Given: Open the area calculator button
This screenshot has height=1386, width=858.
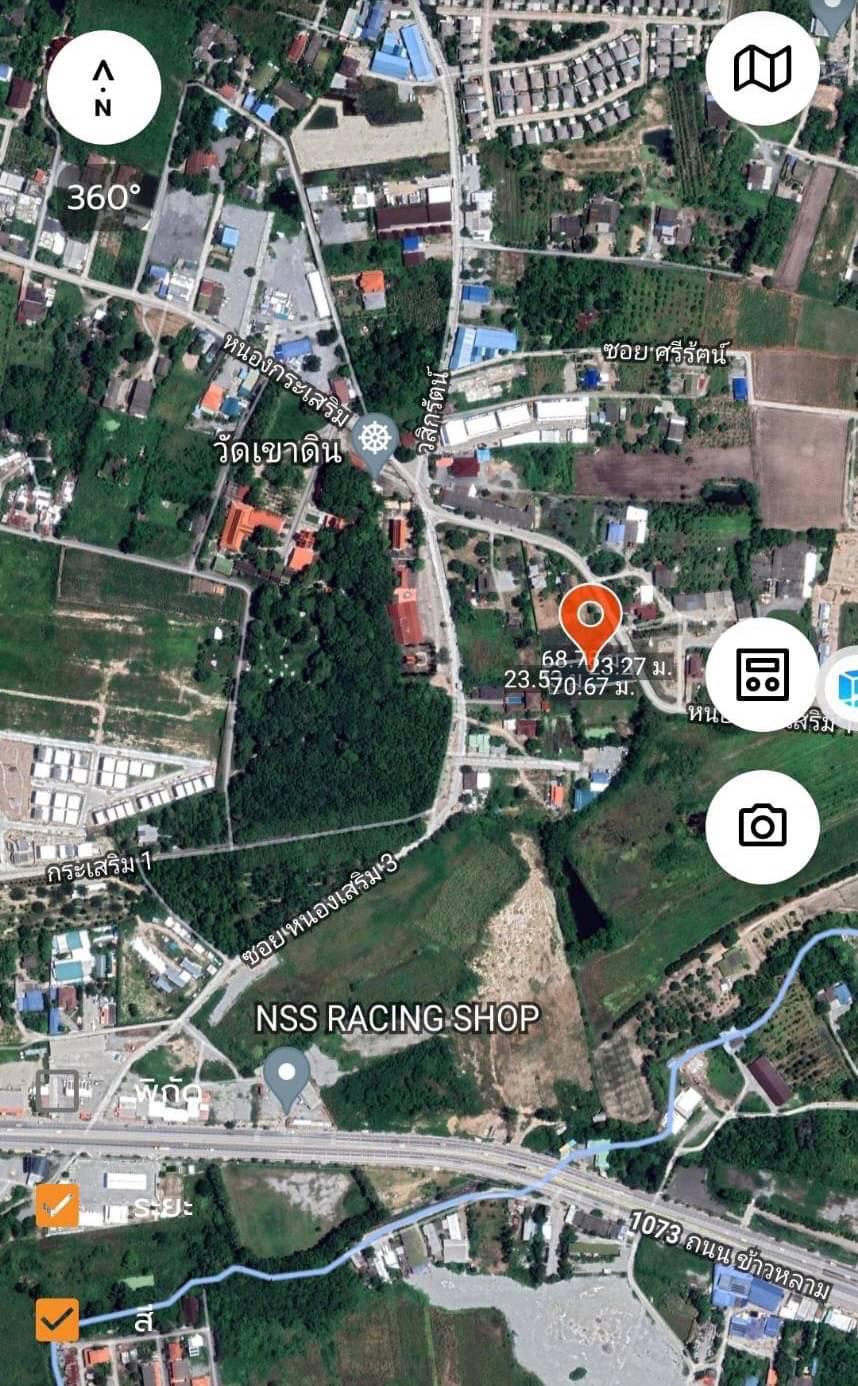Looking at the screenshot, I should (762, 674).
